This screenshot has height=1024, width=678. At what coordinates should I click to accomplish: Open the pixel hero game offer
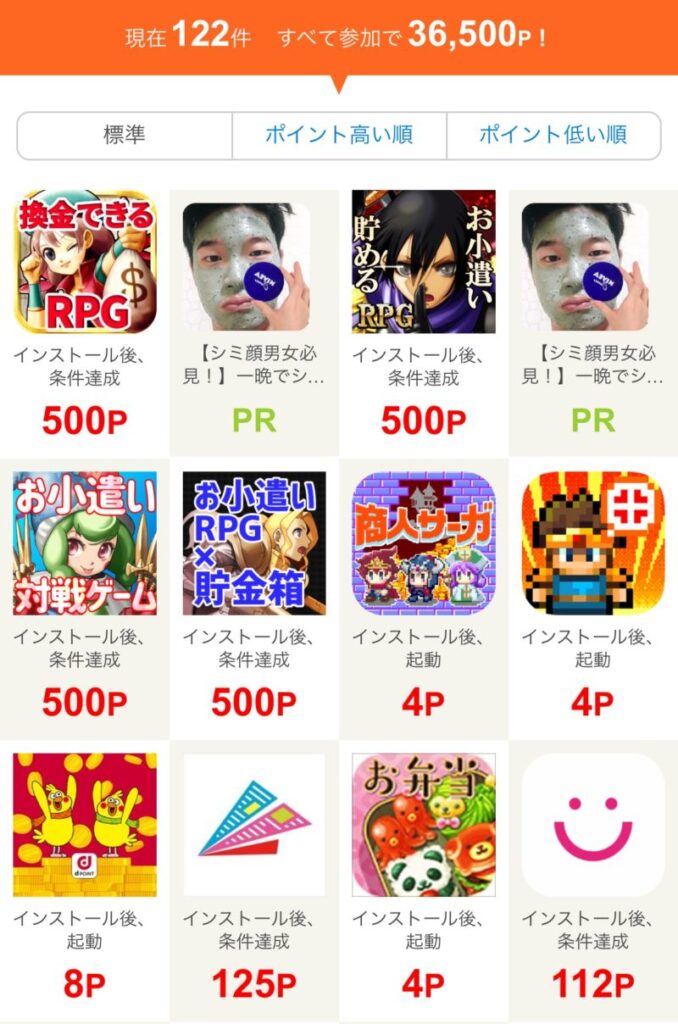[593, 543]
